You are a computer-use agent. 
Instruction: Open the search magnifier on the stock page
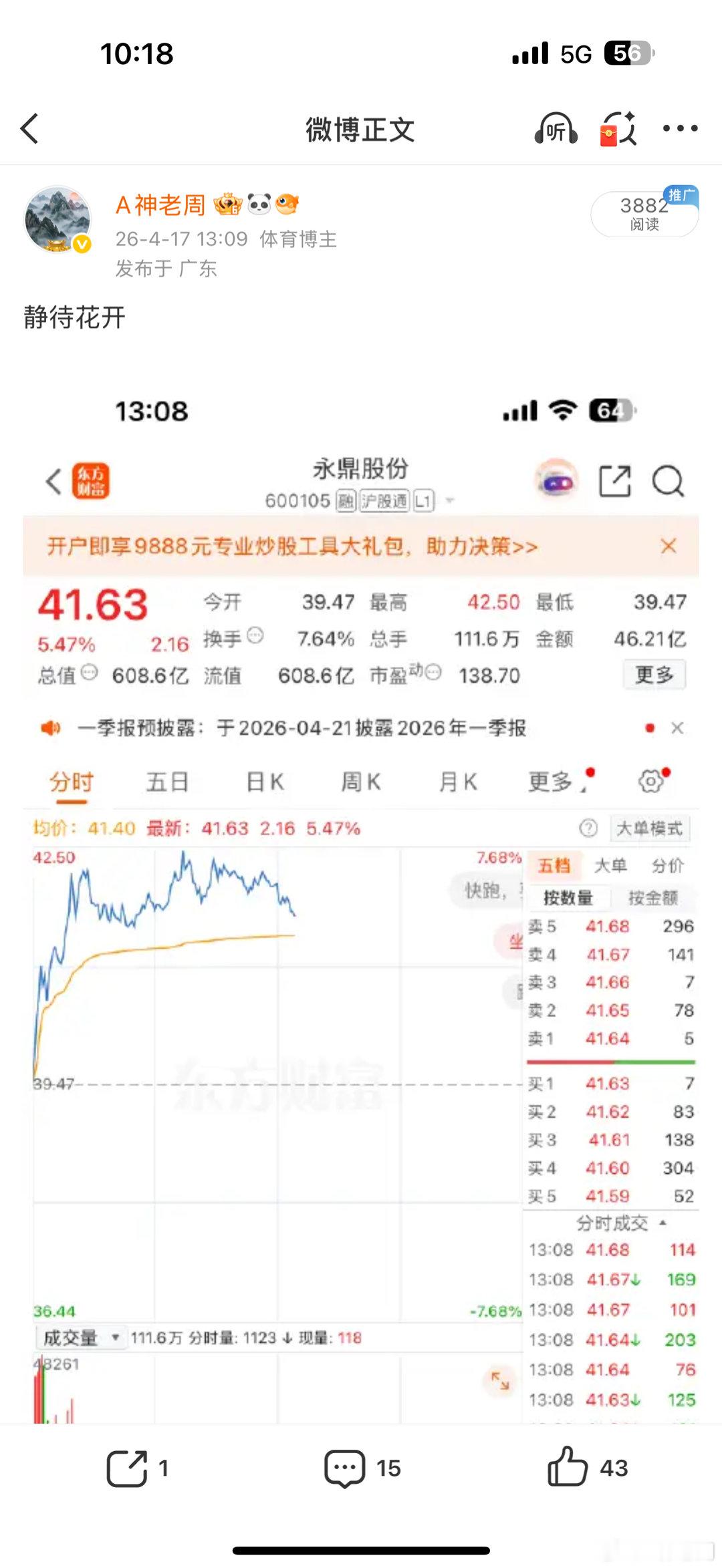pyautogui.click(x=668, y=478)
